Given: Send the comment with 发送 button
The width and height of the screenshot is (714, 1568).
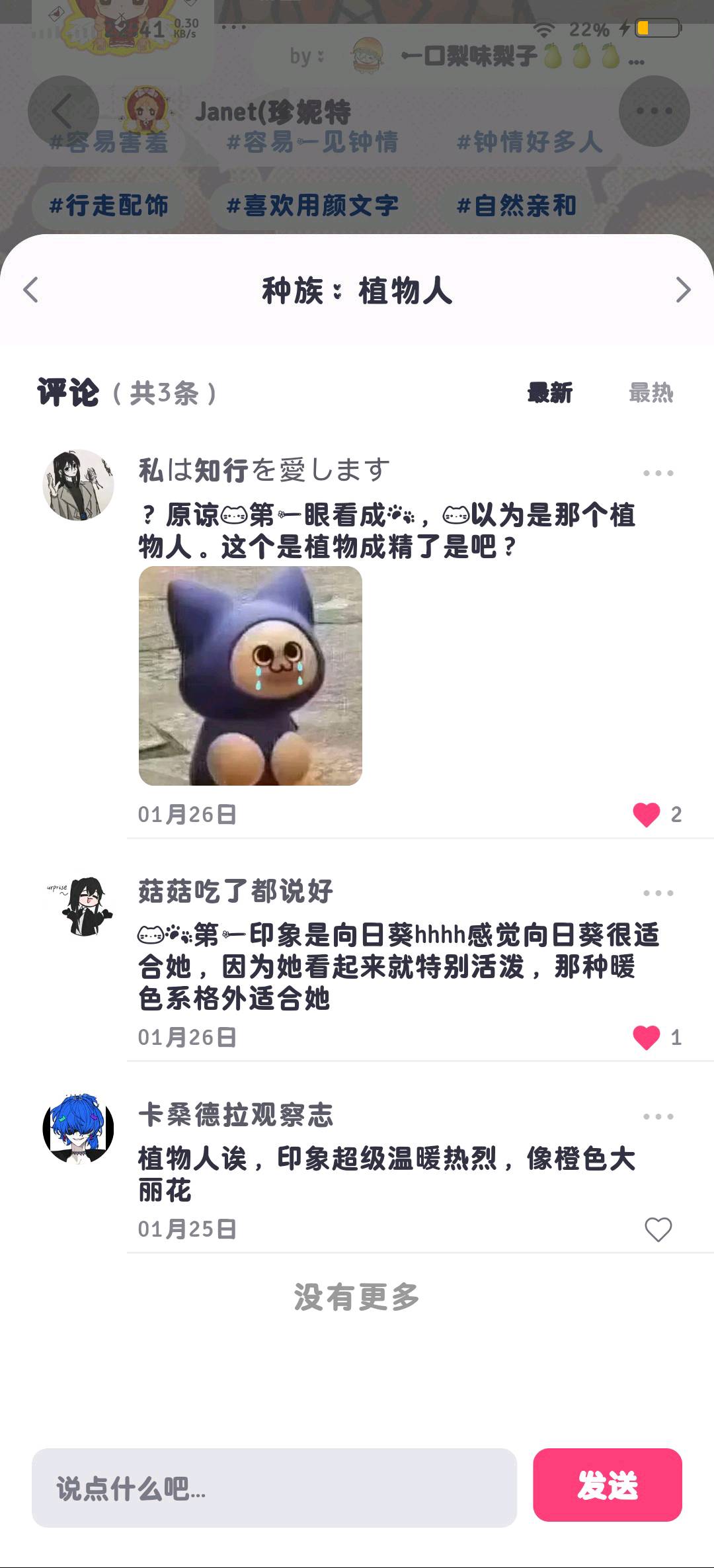Looking at the screenshot, I should click(608, 1485).
